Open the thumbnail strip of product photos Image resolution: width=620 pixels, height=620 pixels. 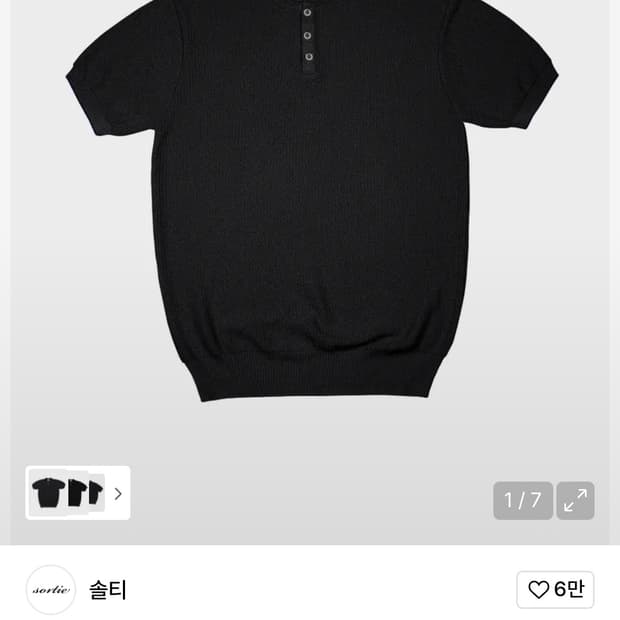click(78, 493)
